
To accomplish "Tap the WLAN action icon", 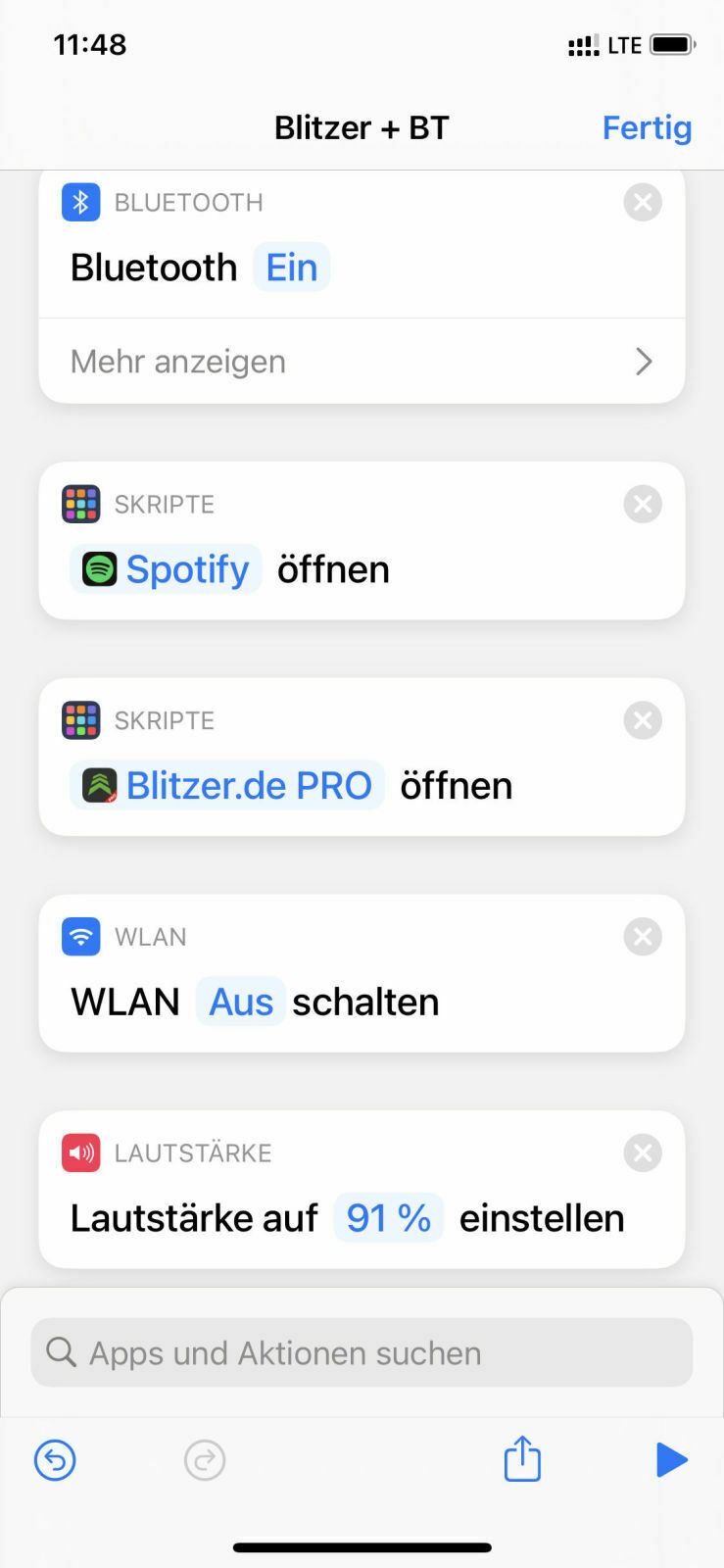I will pos(81,936).
